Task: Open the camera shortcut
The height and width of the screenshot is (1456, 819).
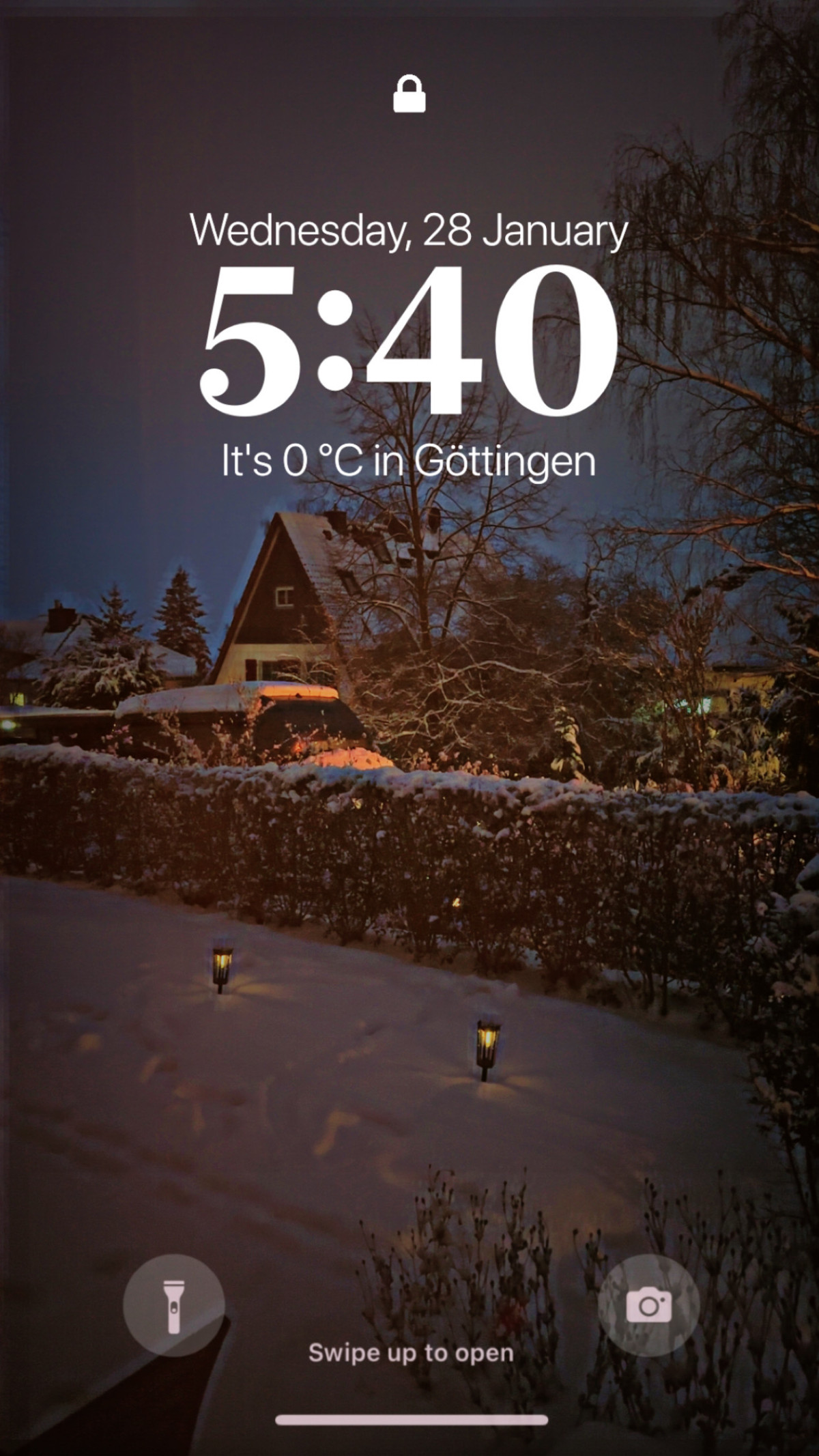Action: pyautogui.click(x=648, y=1305)
